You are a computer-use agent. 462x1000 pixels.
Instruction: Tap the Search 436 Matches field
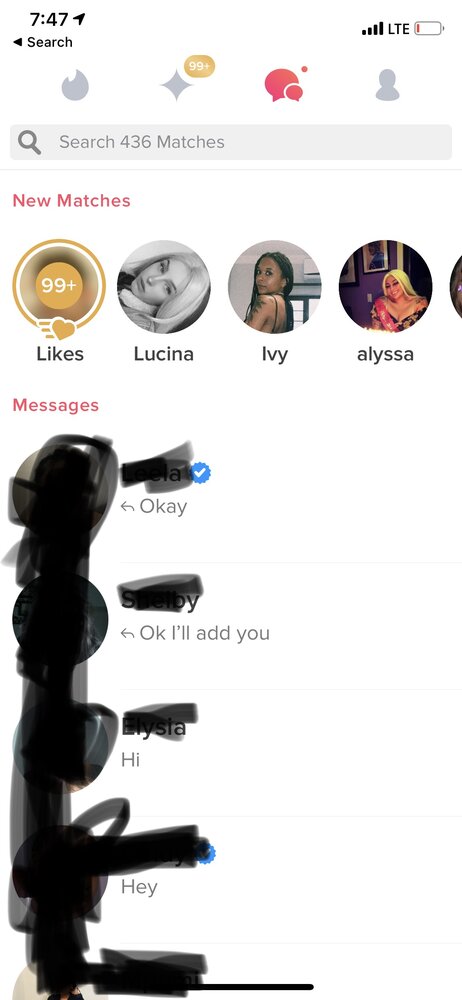pyautogui.click(x=231, y=142)
